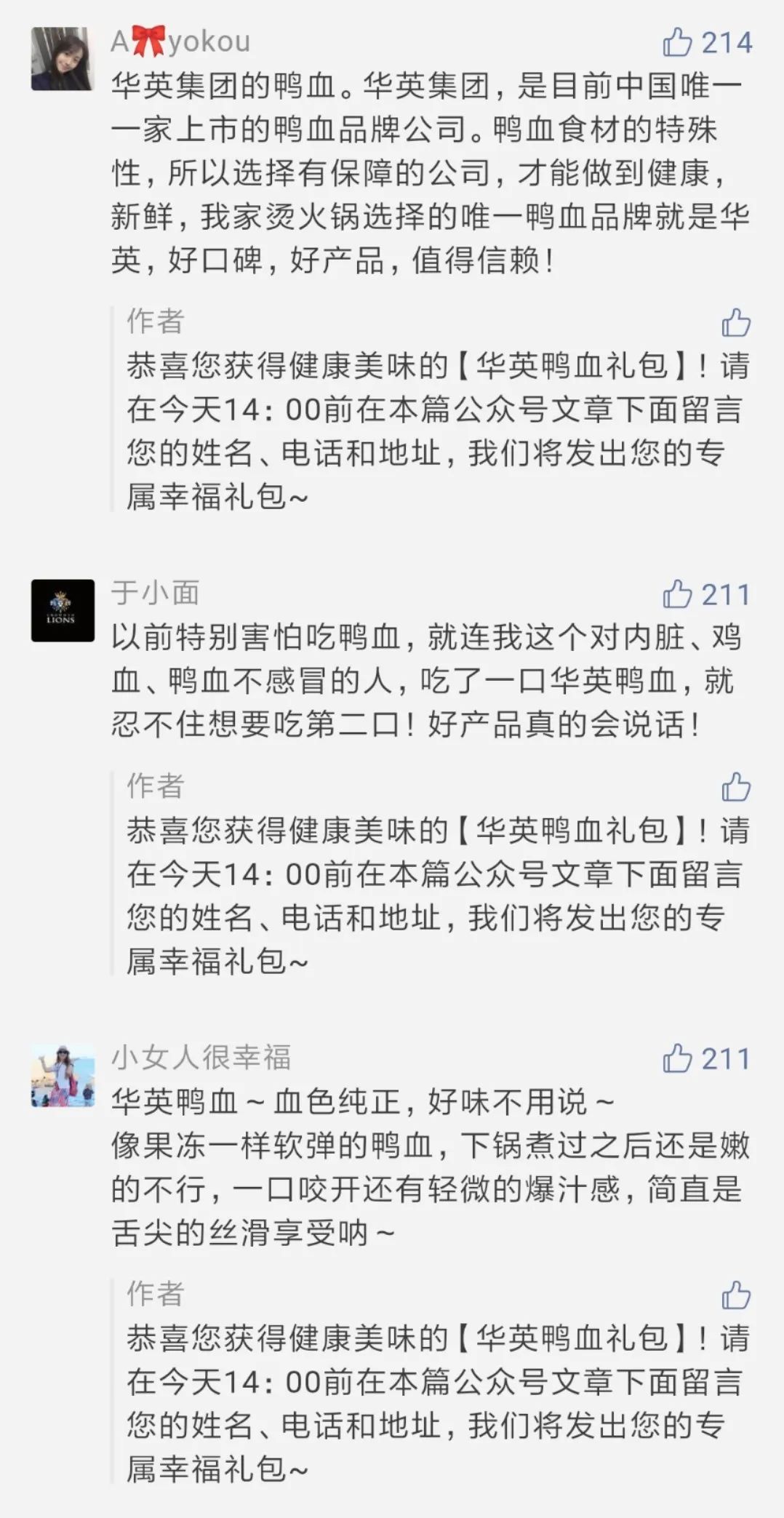Screen dimensions: 784x1518
Task: Open 于小面's profile avatar
Action: pos(63,610)
